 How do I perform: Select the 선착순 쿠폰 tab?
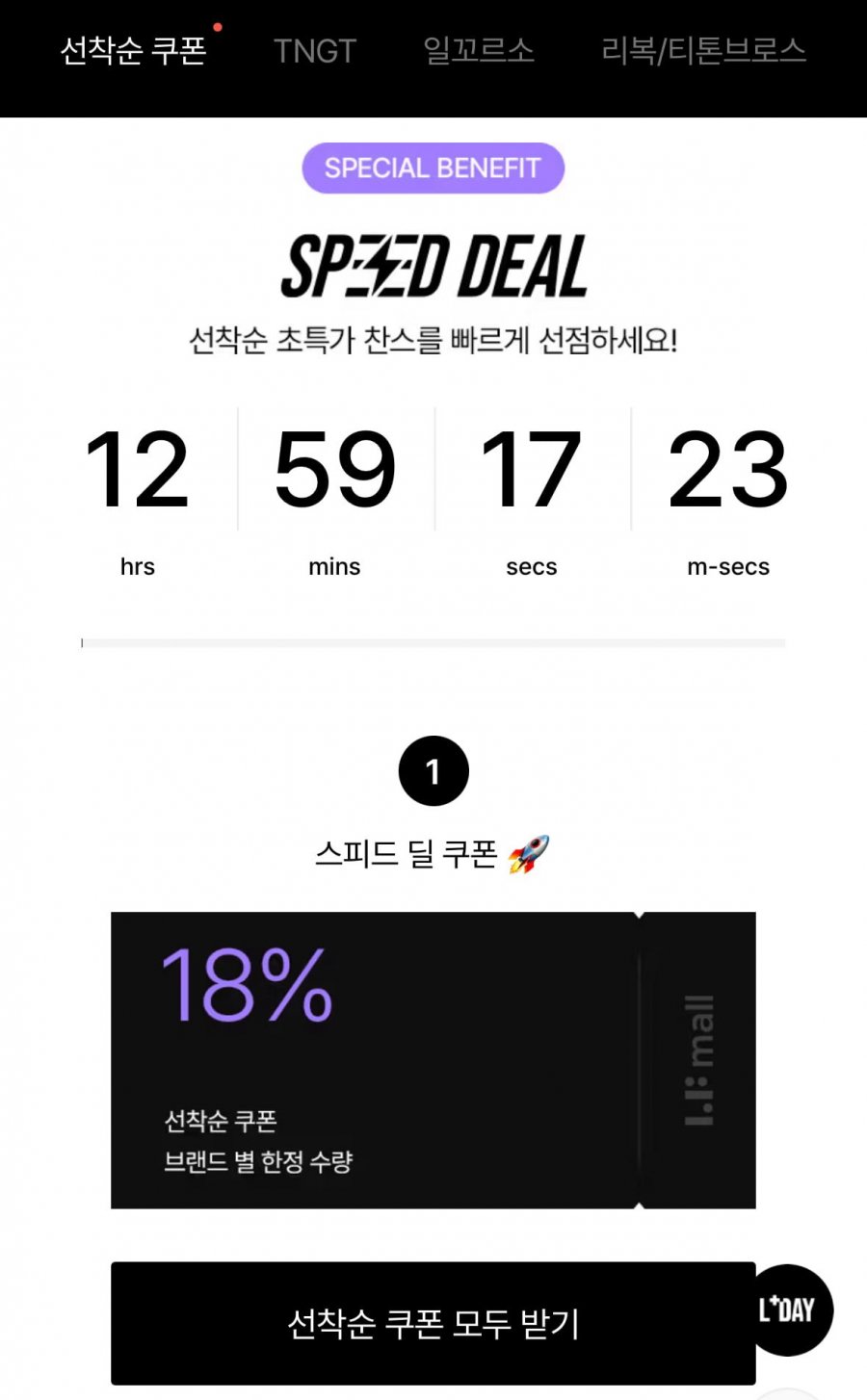[x=133, y=51]
